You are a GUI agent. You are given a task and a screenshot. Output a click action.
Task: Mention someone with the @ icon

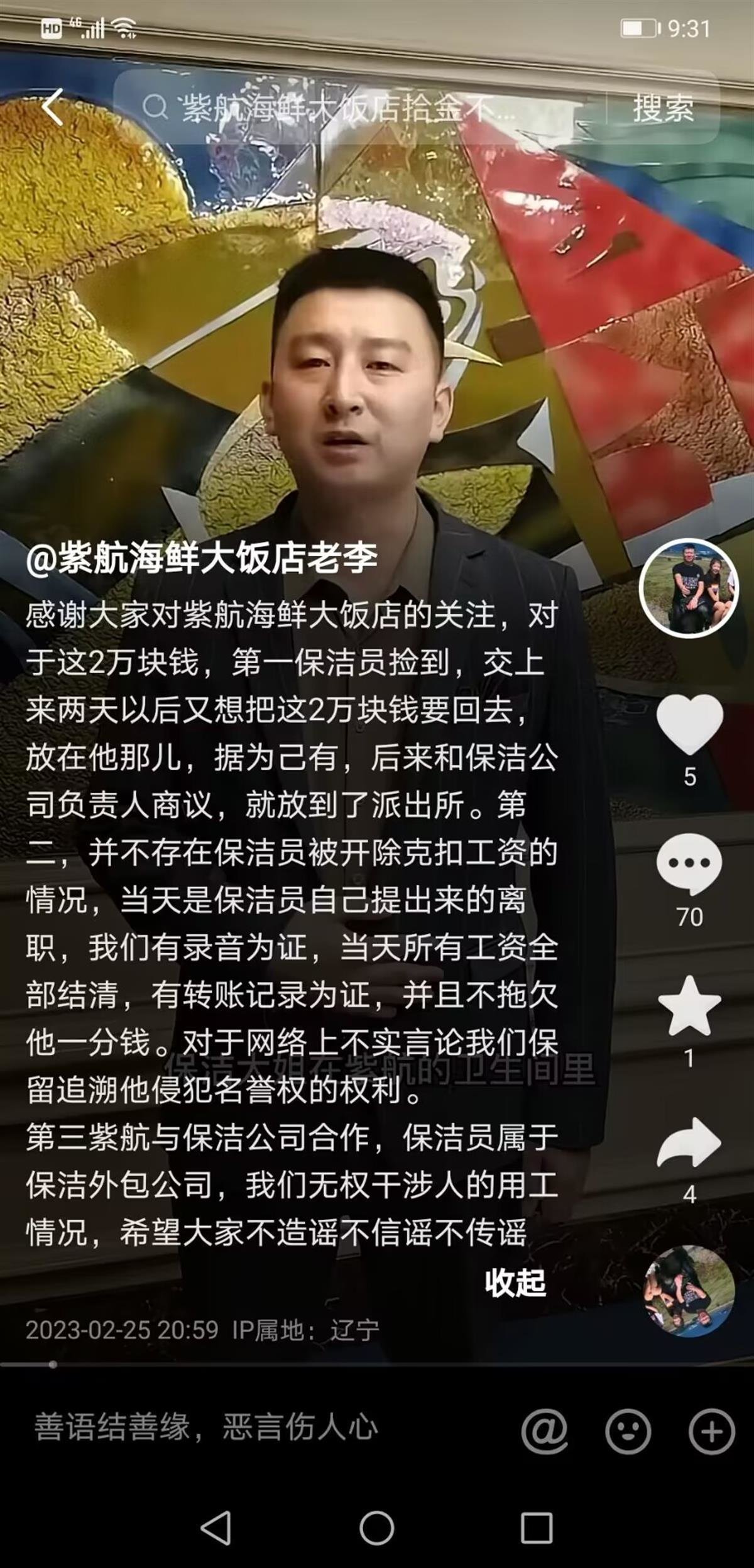pos(544,1429)
